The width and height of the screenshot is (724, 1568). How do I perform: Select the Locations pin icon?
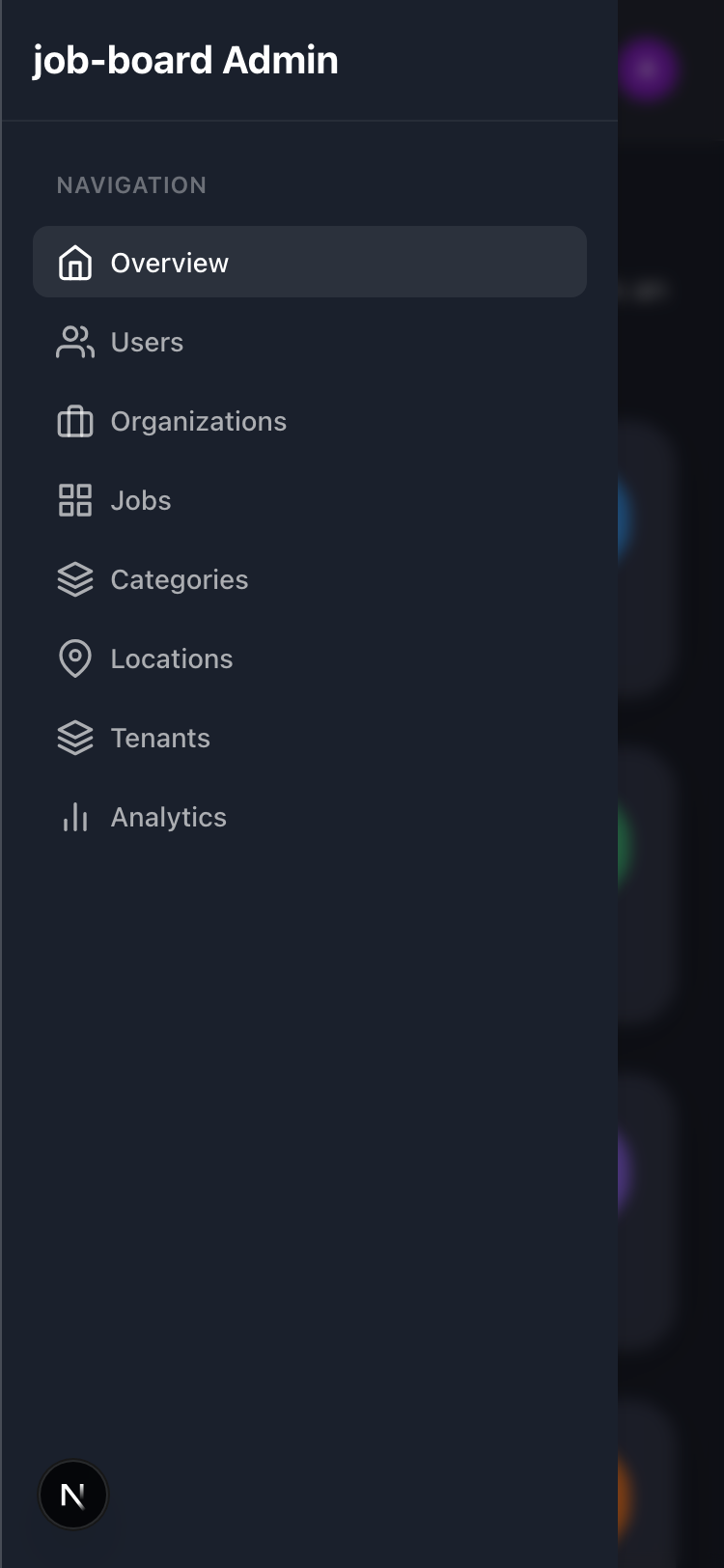coord(74,658)
